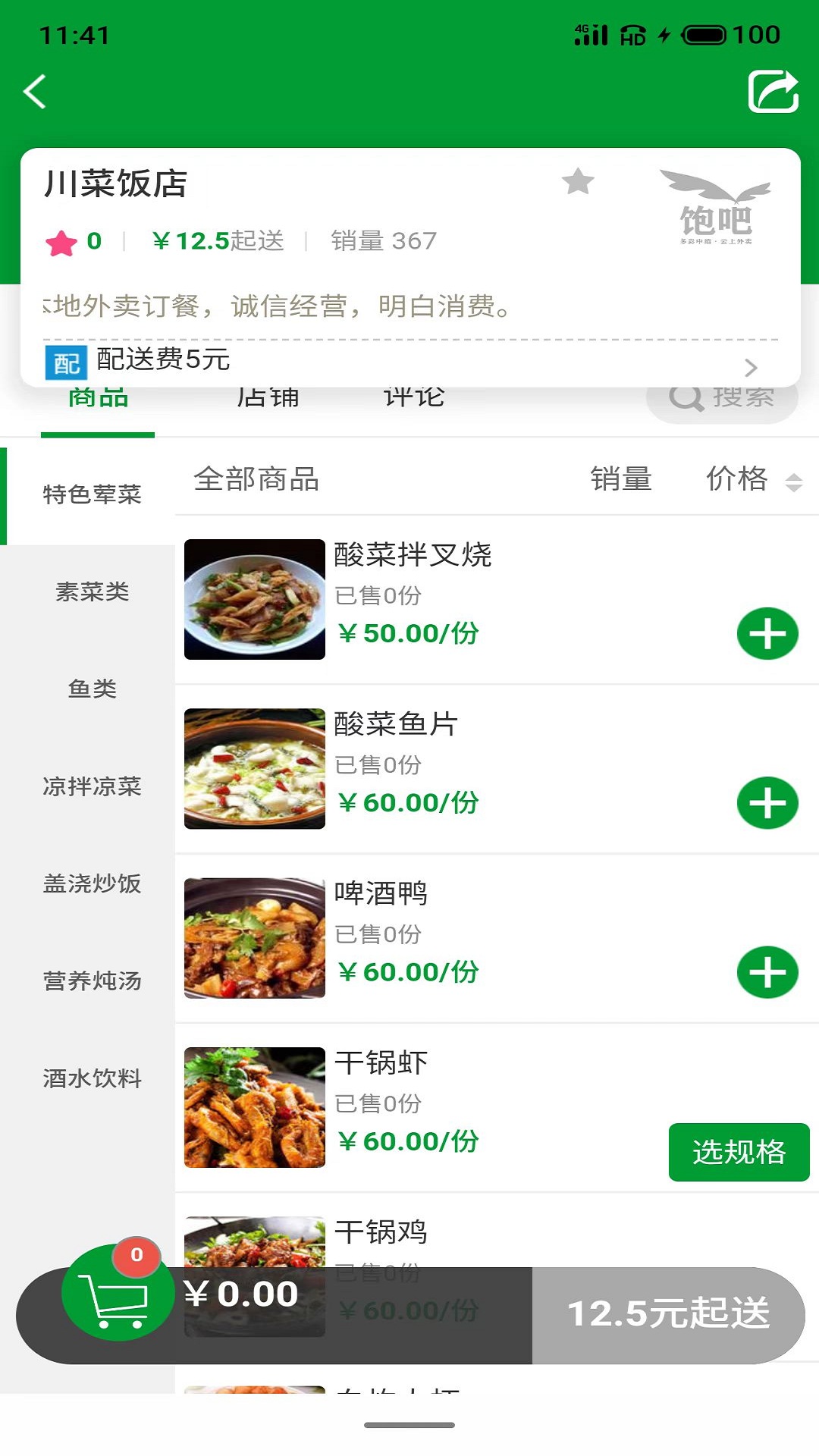Switch to the 店铺 tab

(x=268, y=396)
